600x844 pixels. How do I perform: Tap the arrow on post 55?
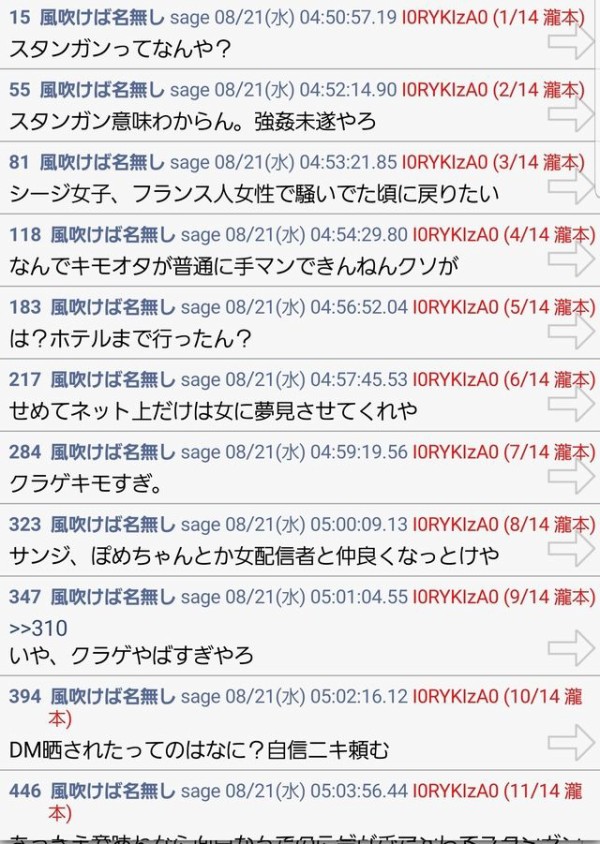(x=572, y=112)
